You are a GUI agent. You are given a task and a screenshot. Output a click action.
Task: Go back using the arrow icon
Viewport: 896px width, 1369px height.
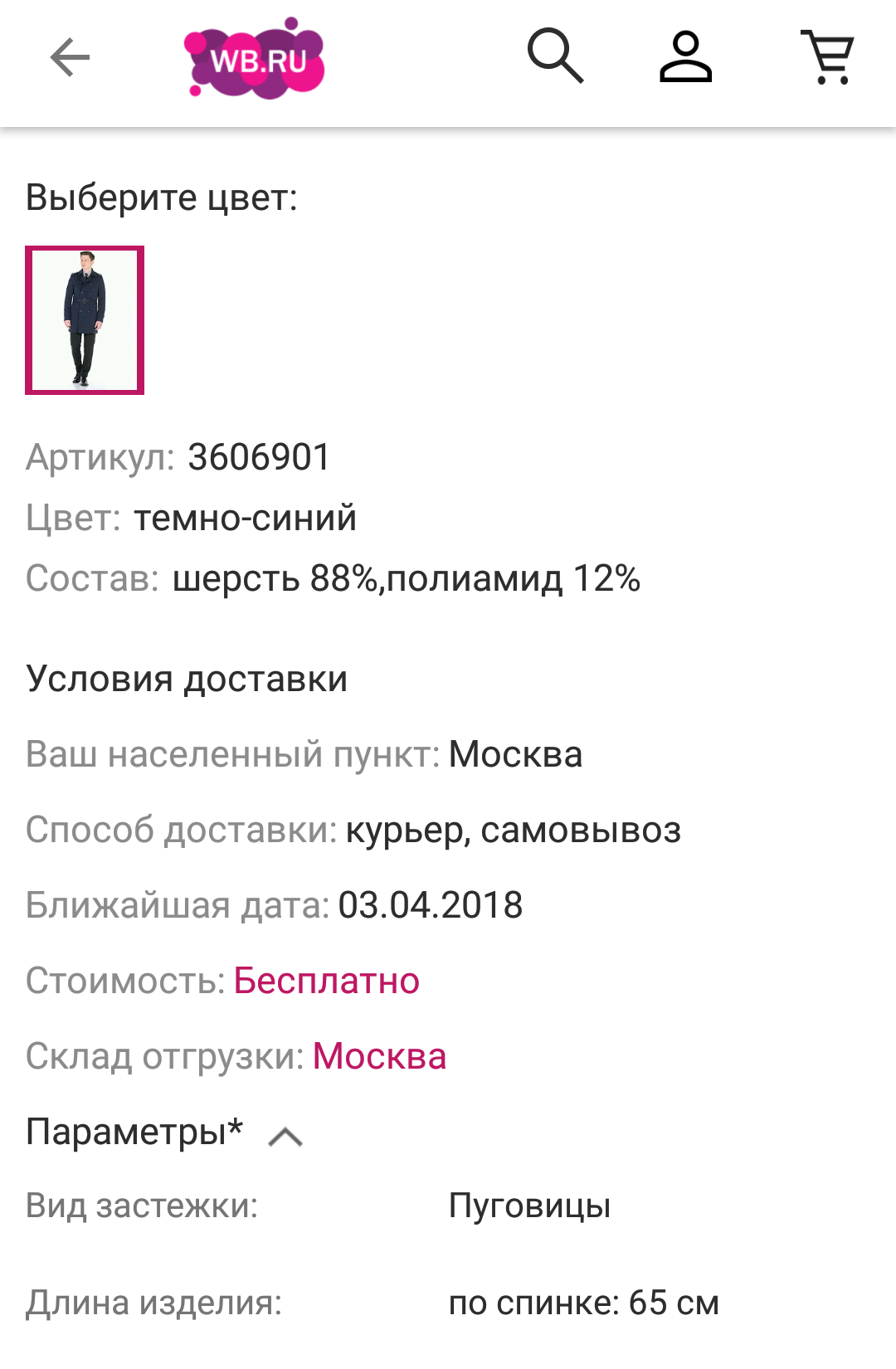pyautogui.click(x=70, y=58)
